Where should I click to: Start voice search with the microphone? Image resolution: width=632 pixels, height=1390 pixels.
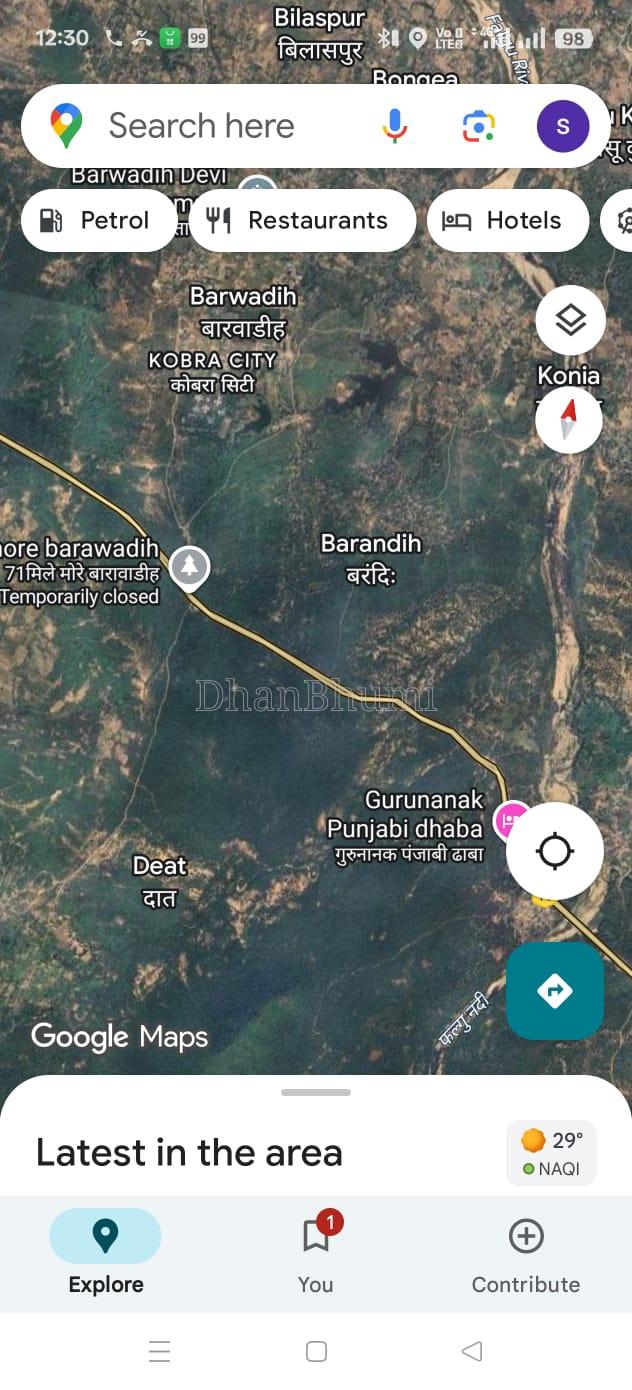395,126
